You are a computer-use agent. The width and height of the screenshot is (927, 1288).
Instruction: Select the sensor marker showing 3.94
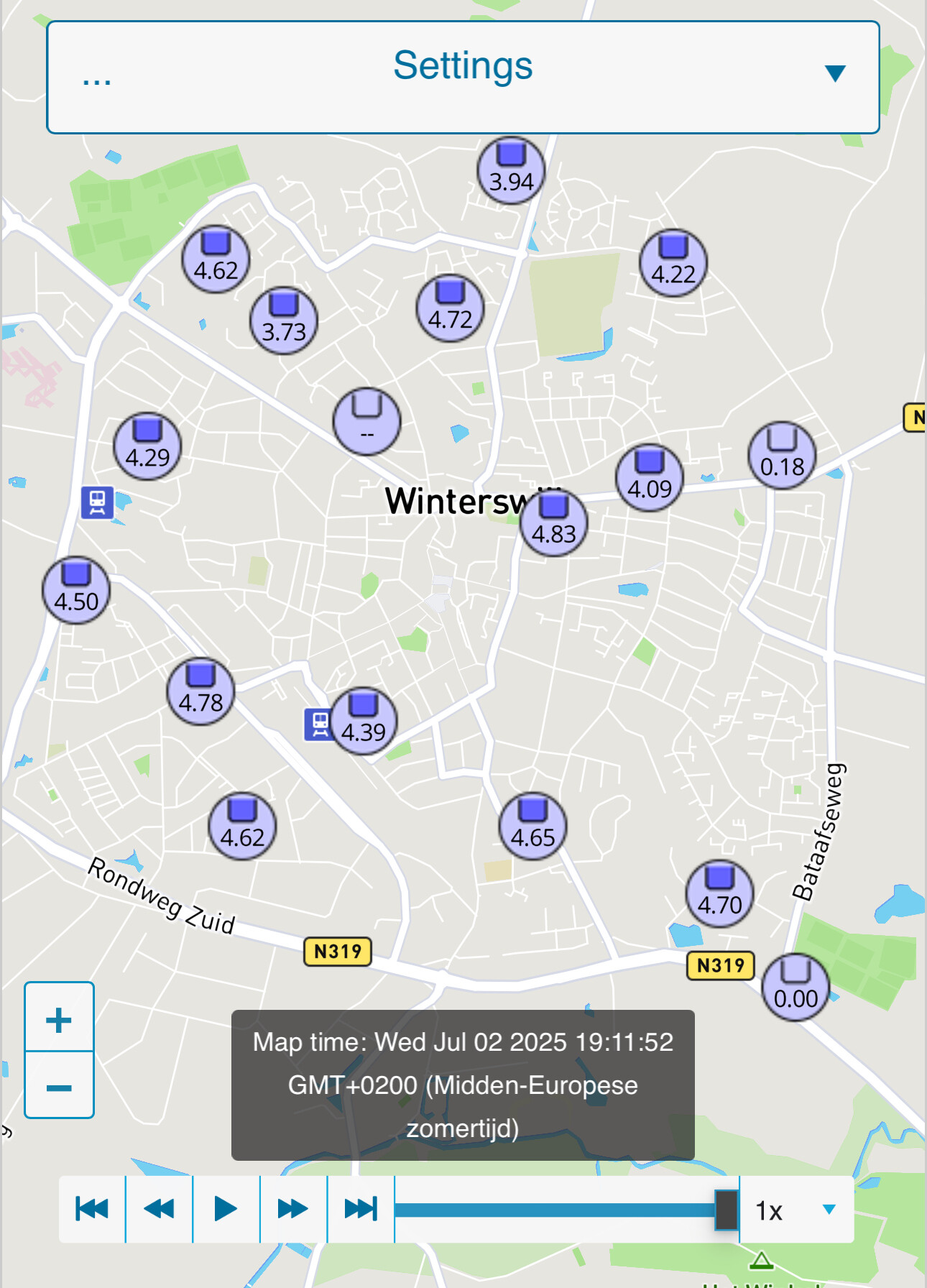[x=511, y=170]
